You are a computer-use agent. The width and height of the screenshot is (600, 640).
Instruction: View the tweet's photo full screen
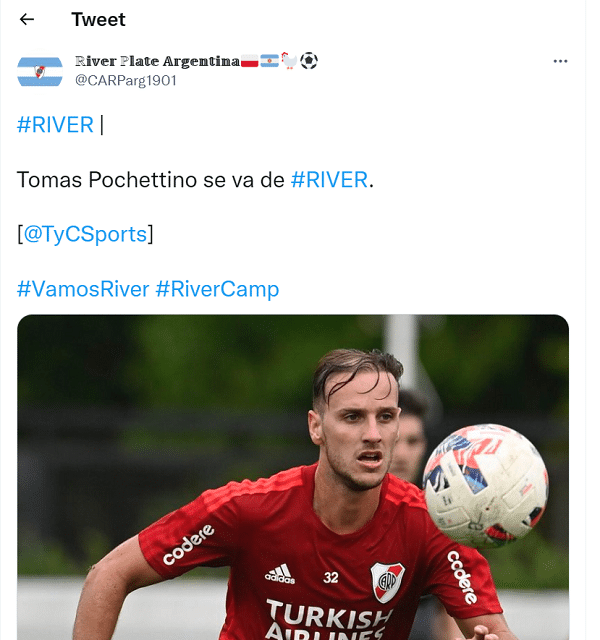[x=292, y=480]
